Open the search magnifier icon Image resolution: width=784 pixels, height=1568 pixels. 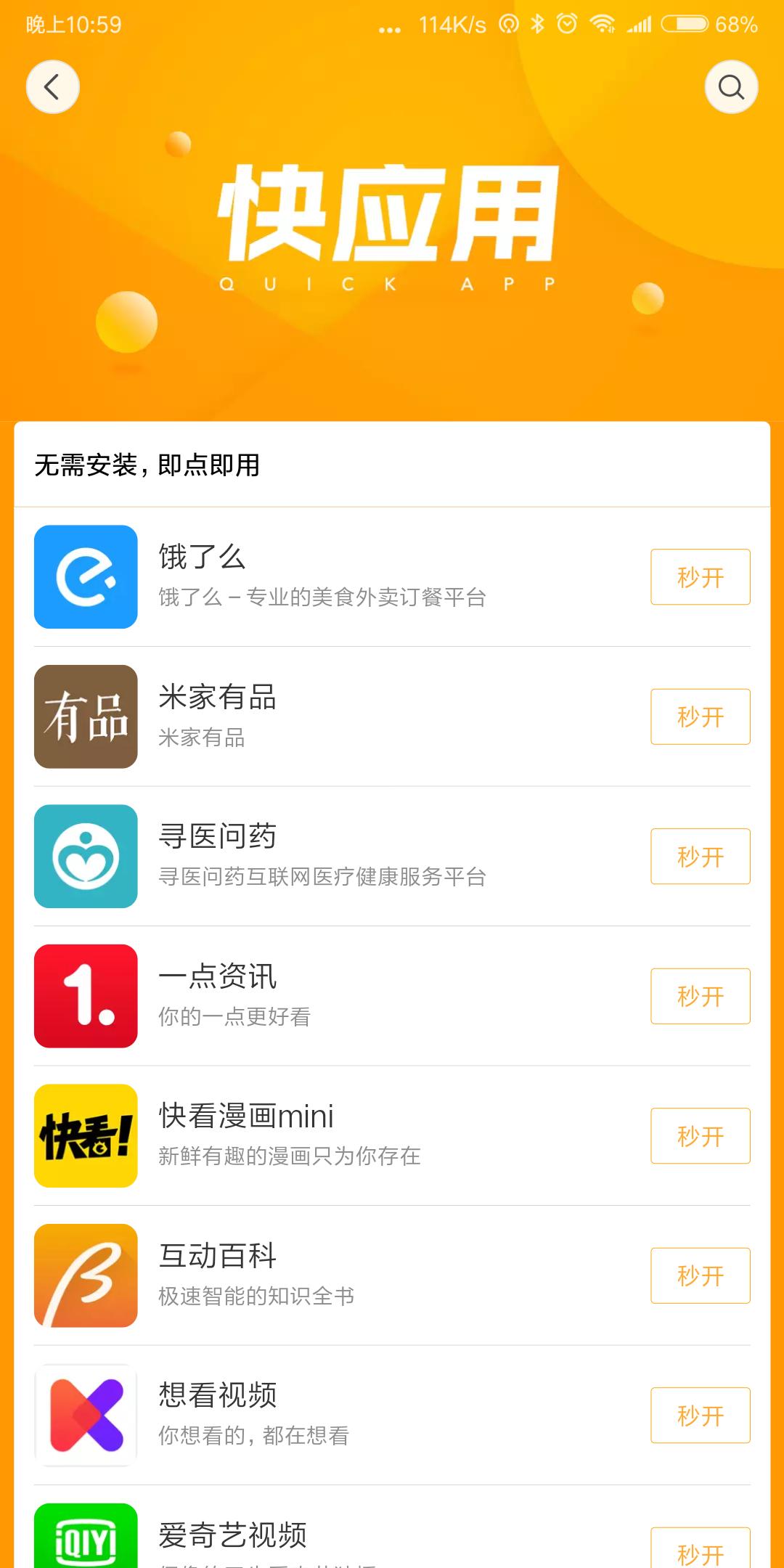coord(731,89)
